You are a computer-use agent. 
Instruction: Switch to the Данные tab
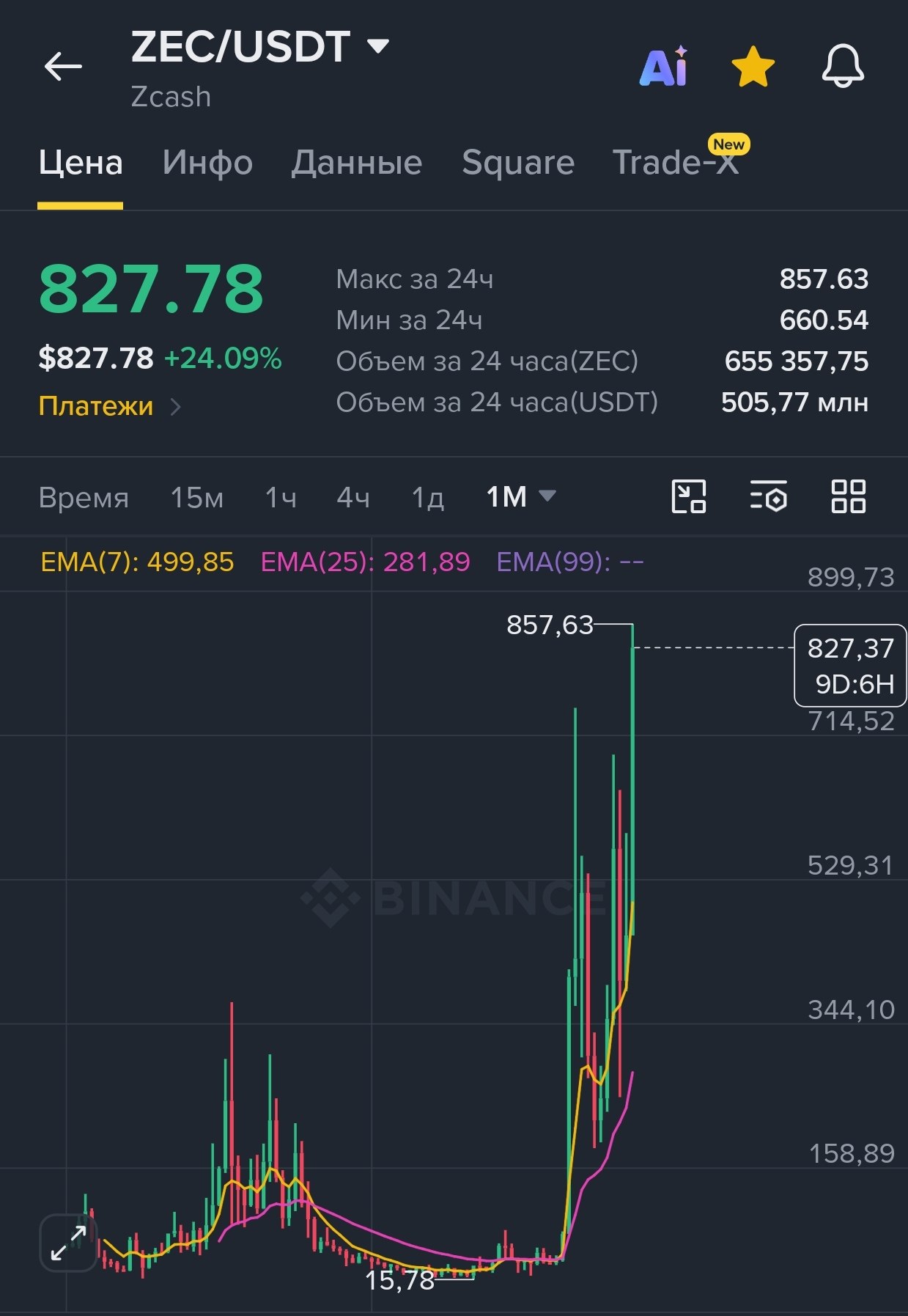pyautogui.click(x=357, y=162)
